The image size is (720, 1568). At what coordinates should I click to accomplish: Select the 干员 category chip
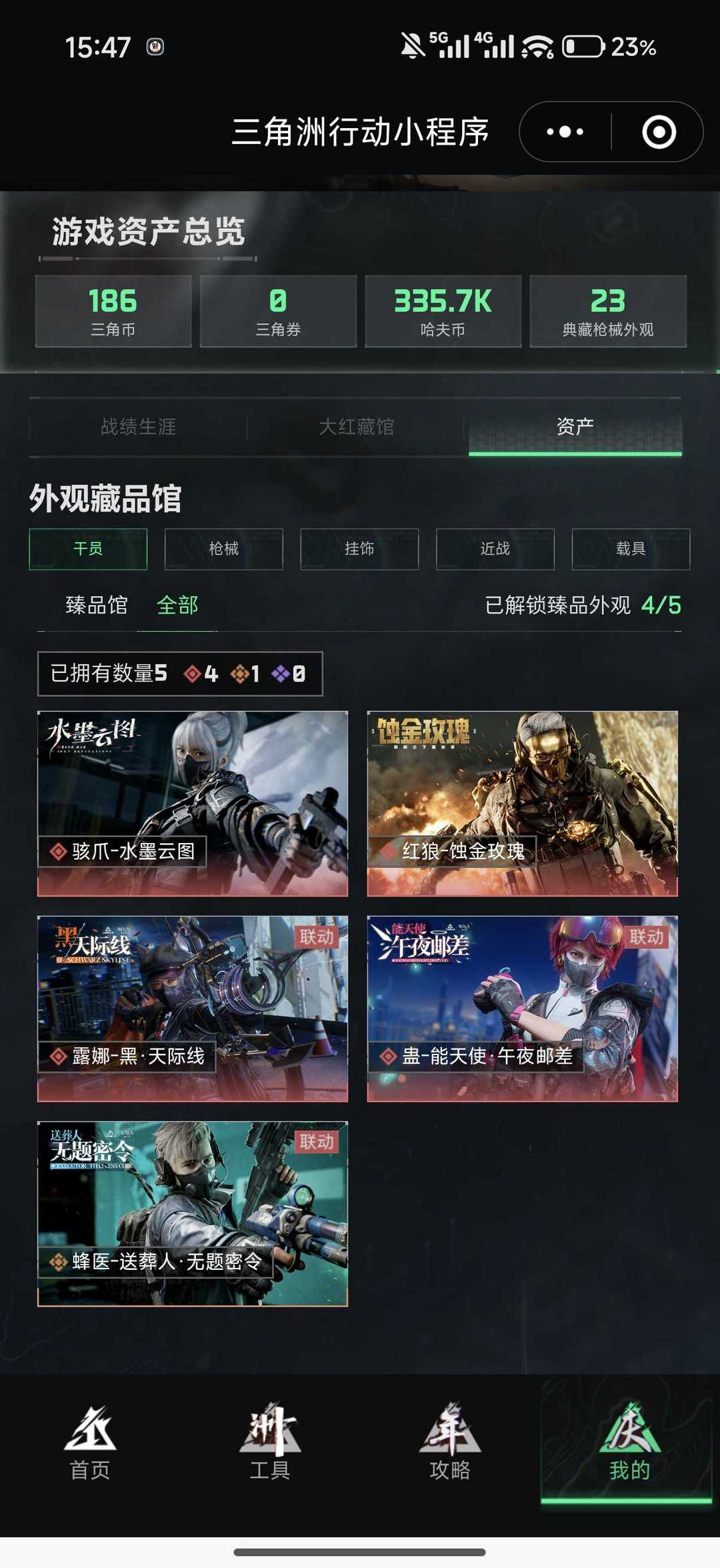click(x=88, y=549)
